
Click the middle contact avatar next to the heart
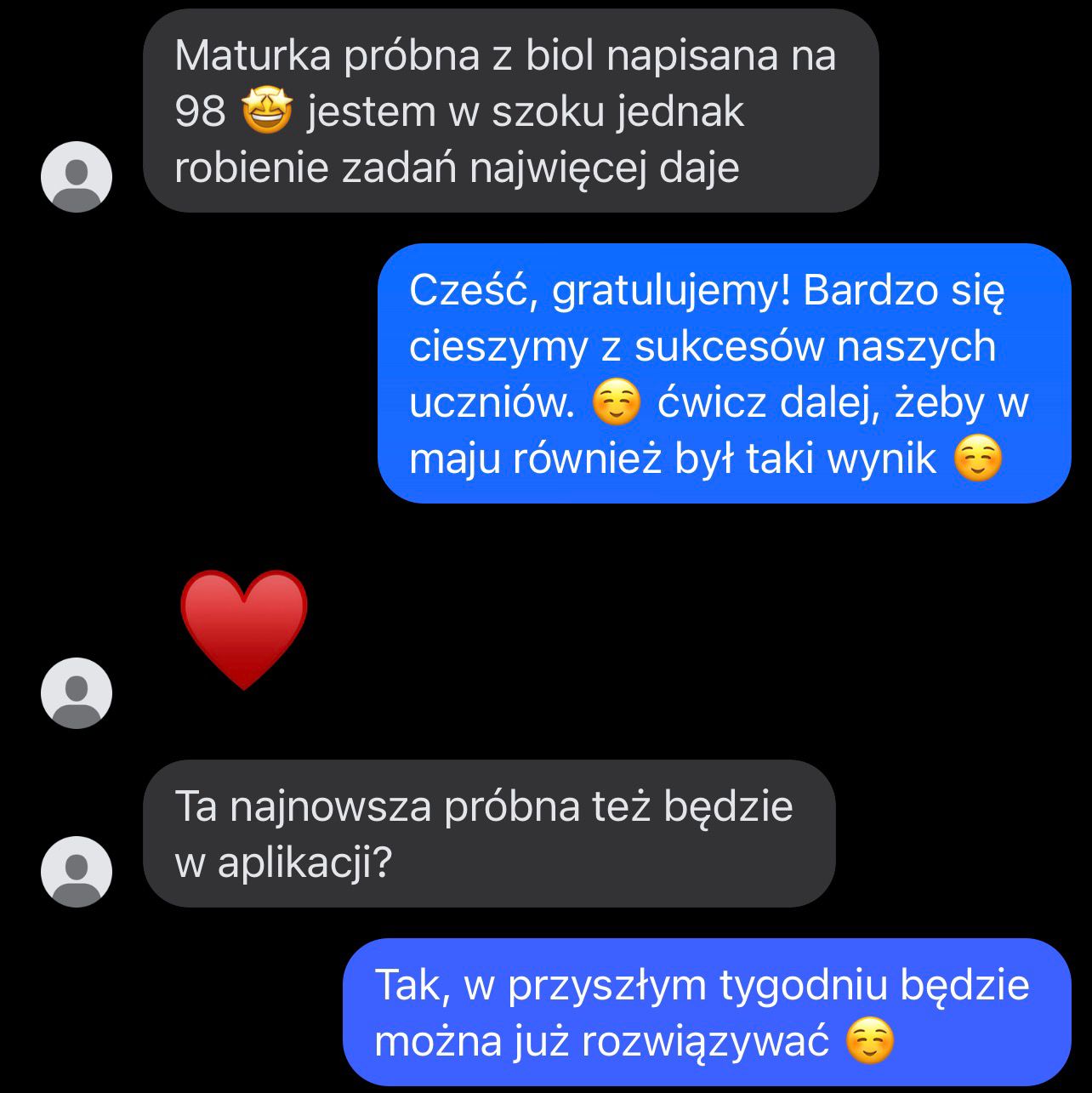coord(78,693)
